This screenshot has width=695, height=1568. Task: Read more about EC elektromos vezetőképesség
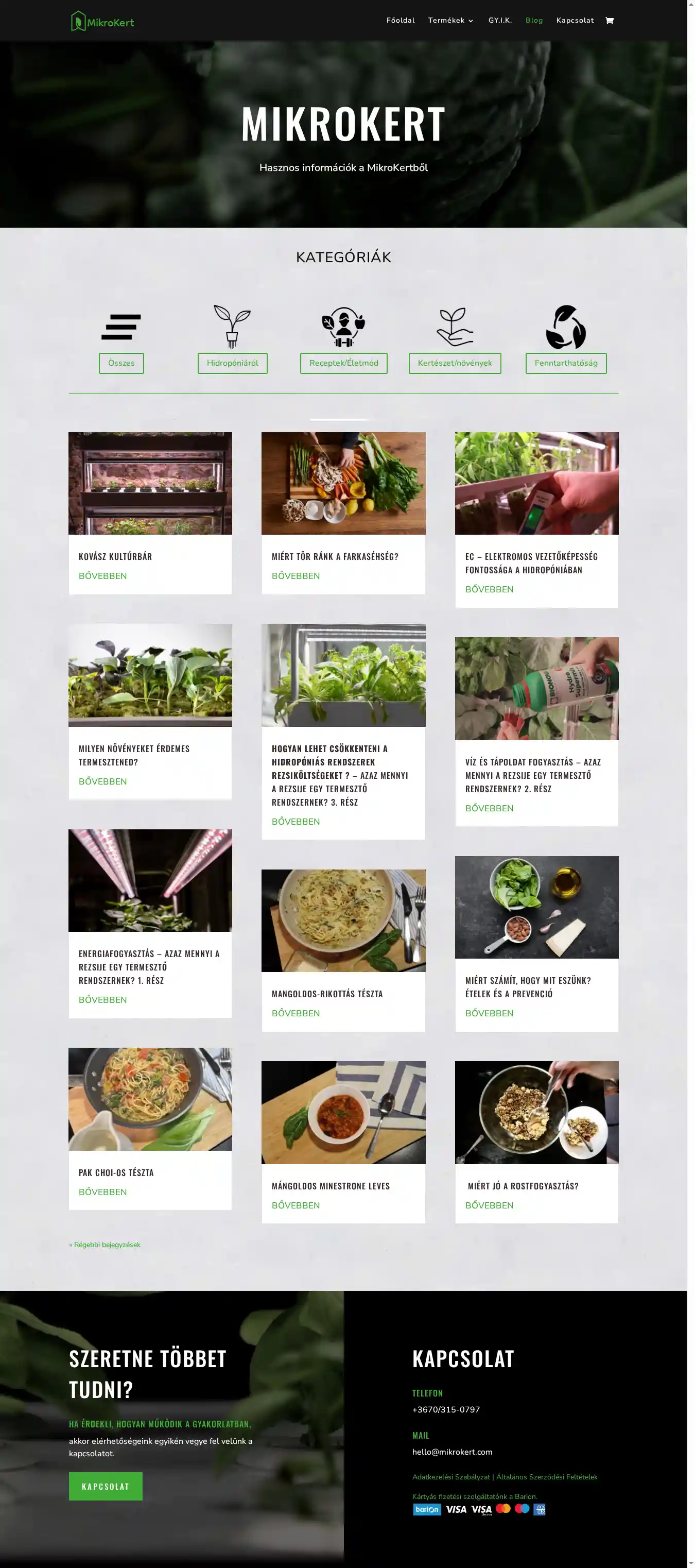point(489,589)
